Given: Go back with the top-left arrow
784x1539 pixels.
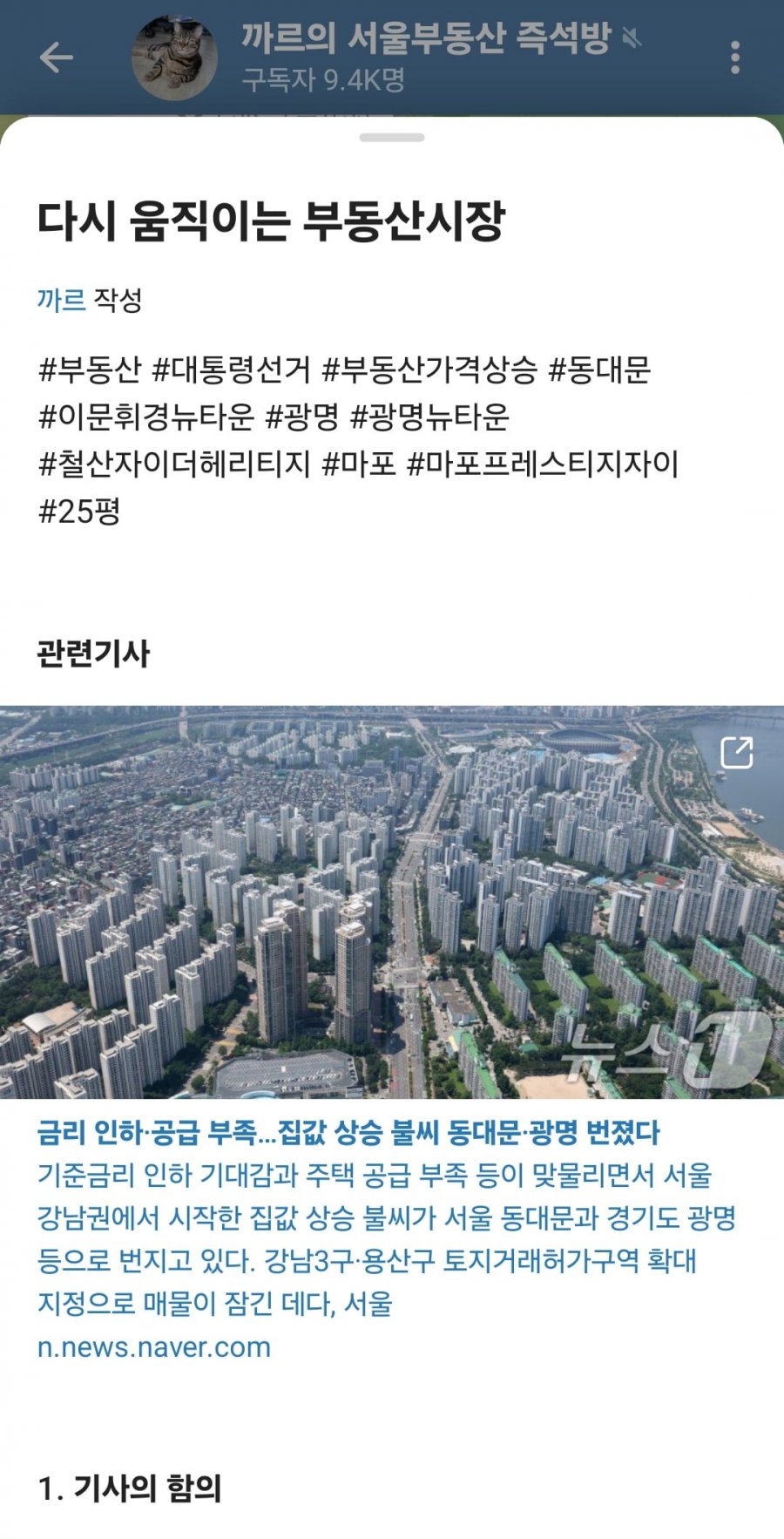Looking at the screenshot, I should (57, 58).
